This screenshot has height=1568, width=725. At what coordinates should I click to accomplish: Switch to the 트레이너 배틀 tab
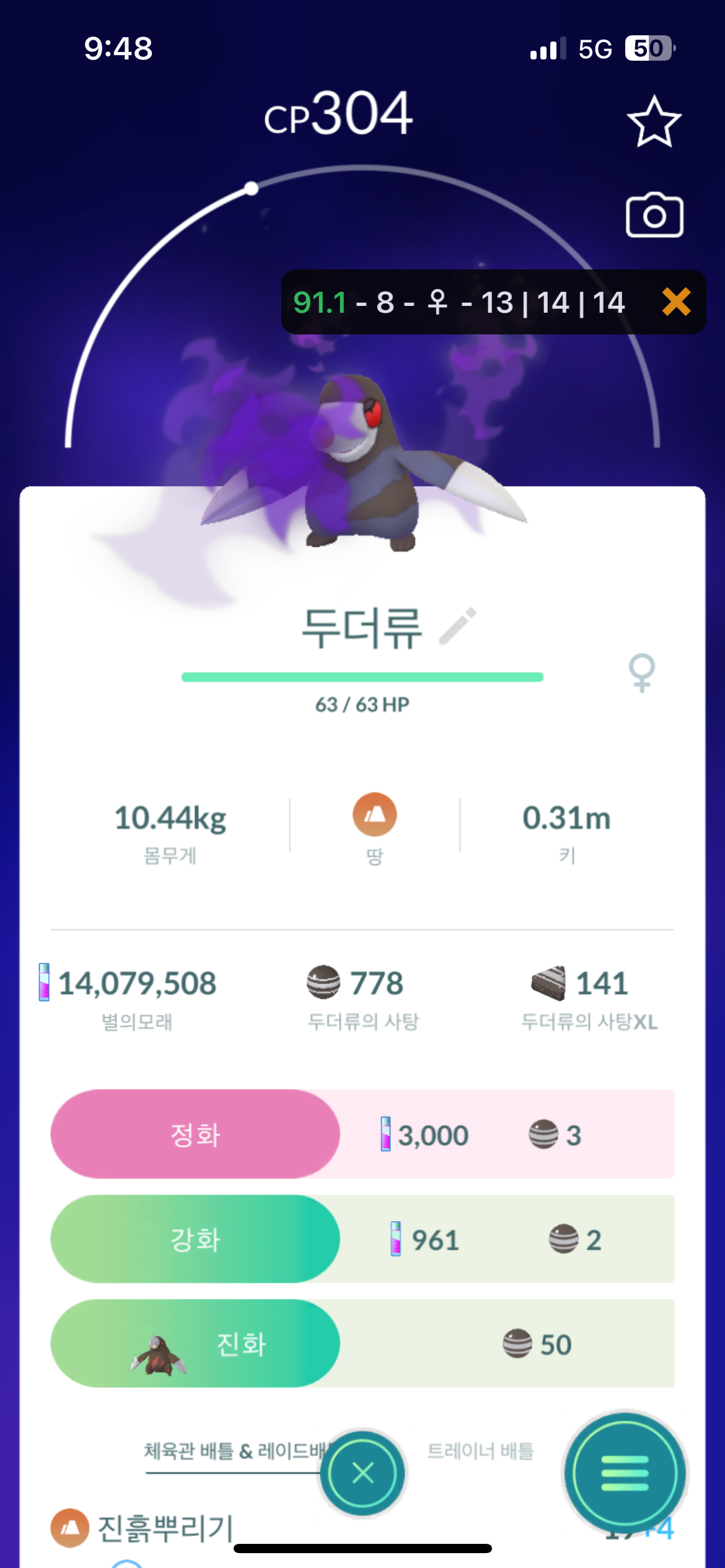click(480, 1451)
